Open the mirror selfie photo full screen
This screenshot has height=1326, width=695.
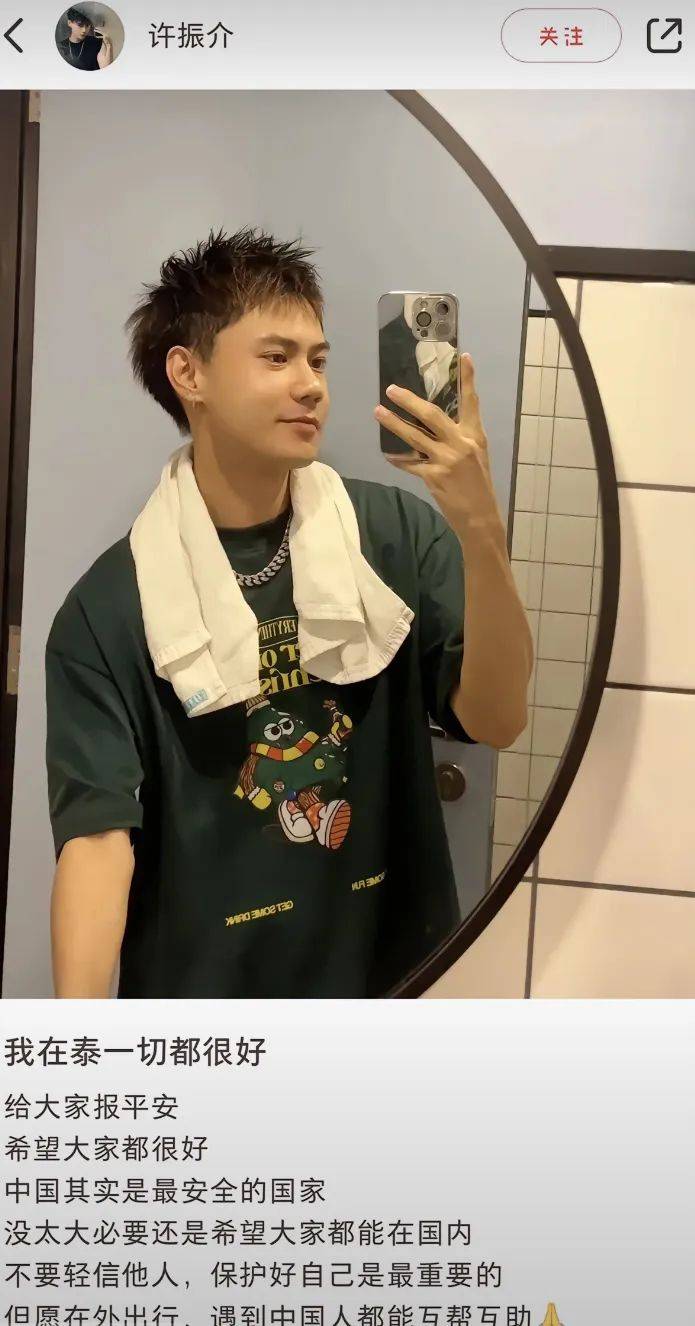point(347,544)
